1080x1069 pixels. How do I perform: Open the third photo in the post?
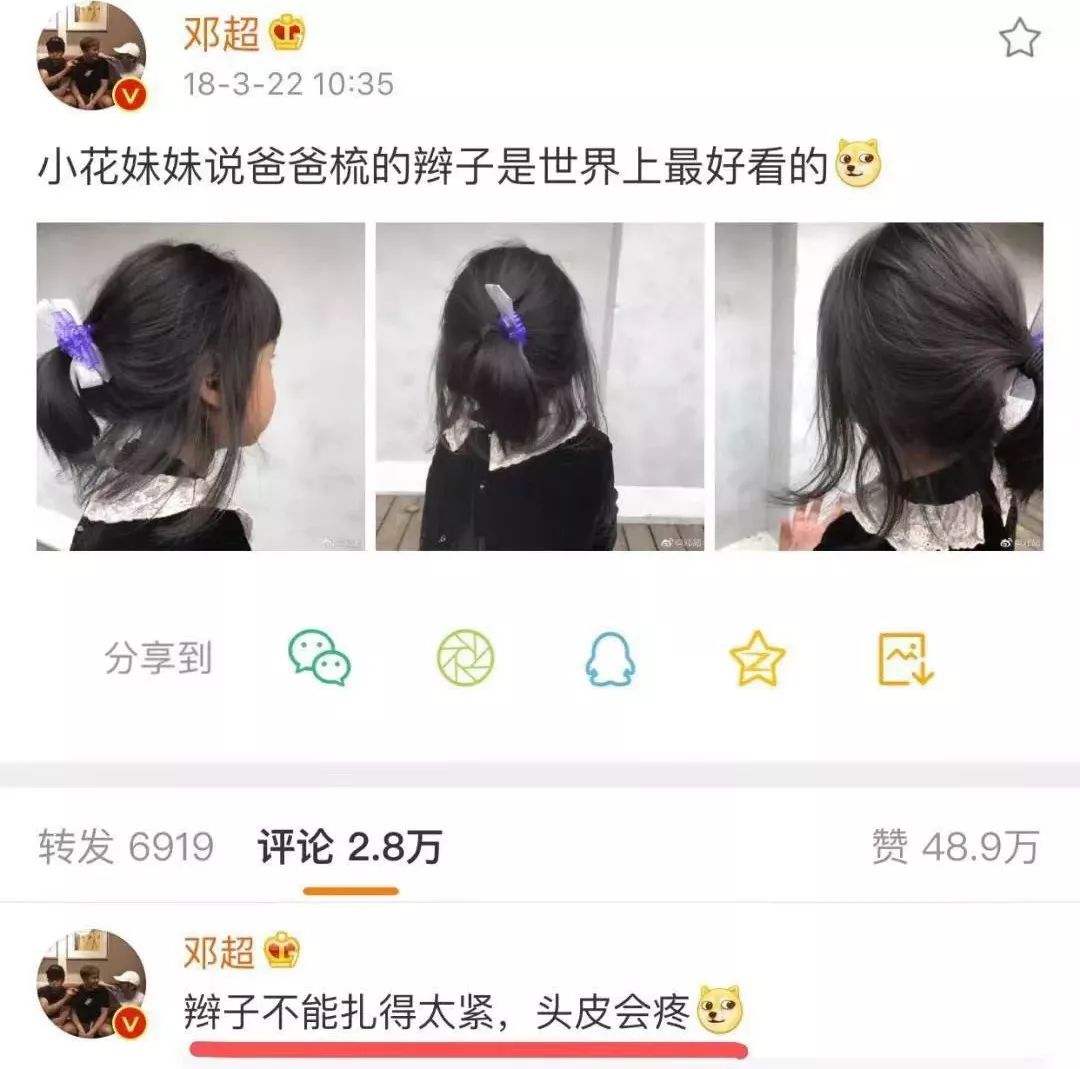pyautogui.click(x=878, y=386)
